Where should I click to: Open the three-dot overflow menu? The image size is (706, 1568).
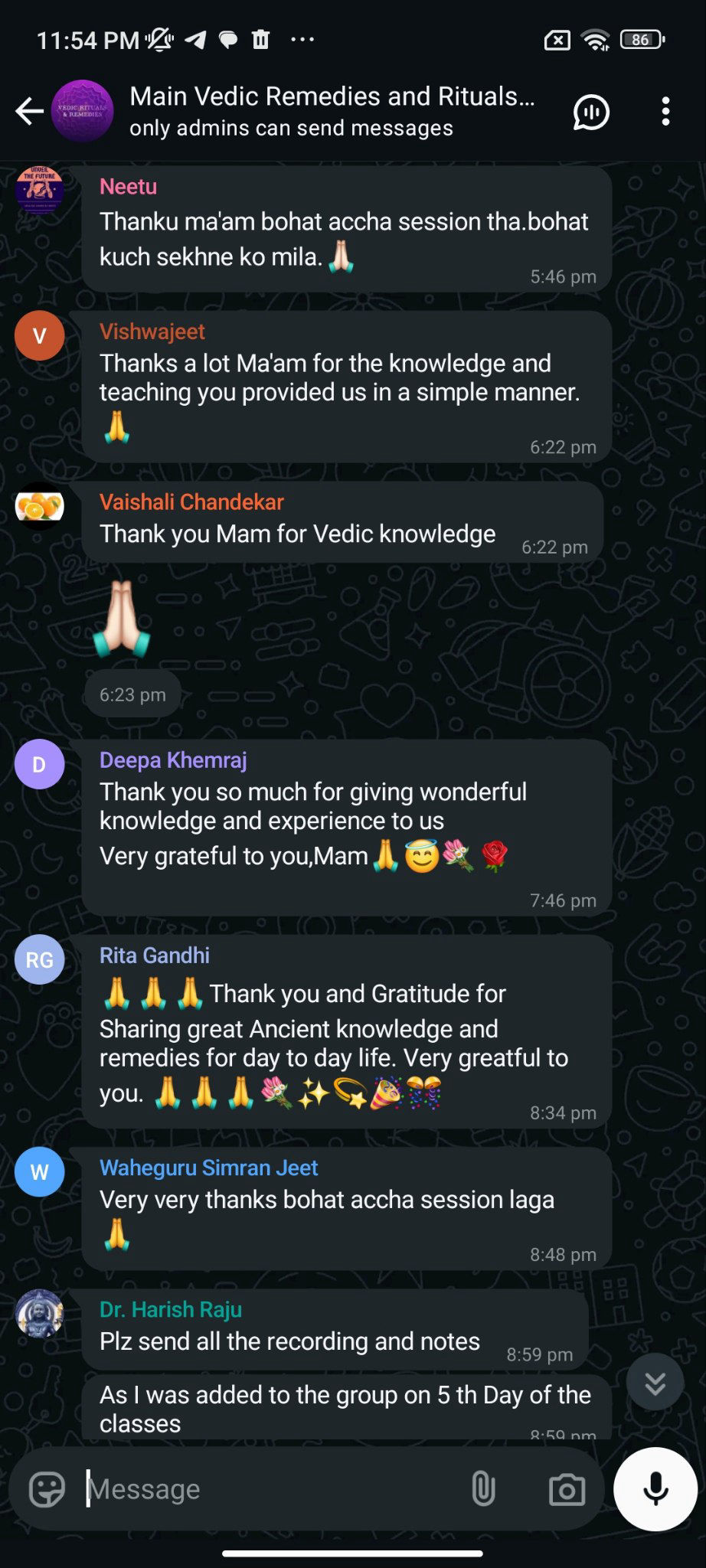(665, 112)
